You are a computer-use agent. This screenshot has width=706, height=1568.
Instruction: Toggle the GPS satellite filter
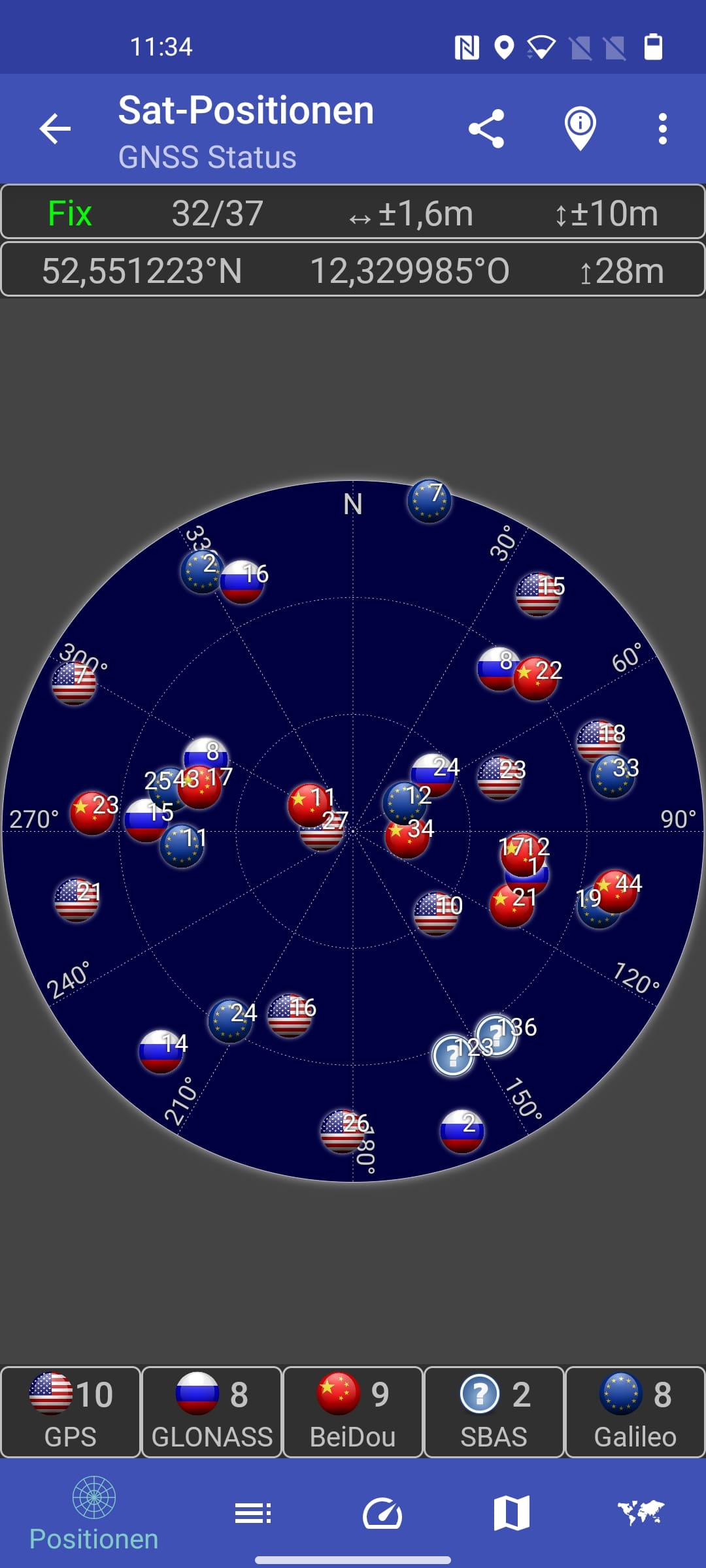(x=71, y=1412)
